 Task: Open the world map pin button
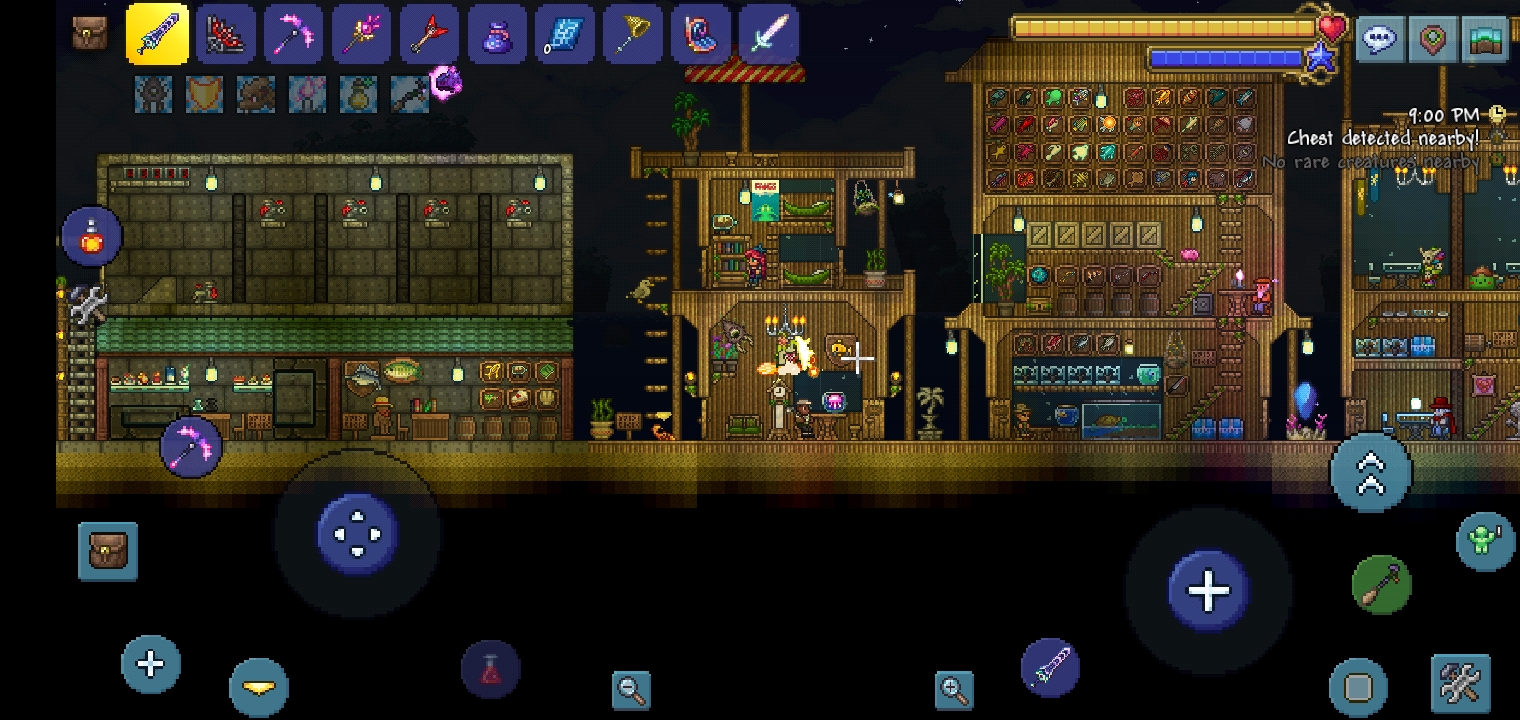[1433, 40]
